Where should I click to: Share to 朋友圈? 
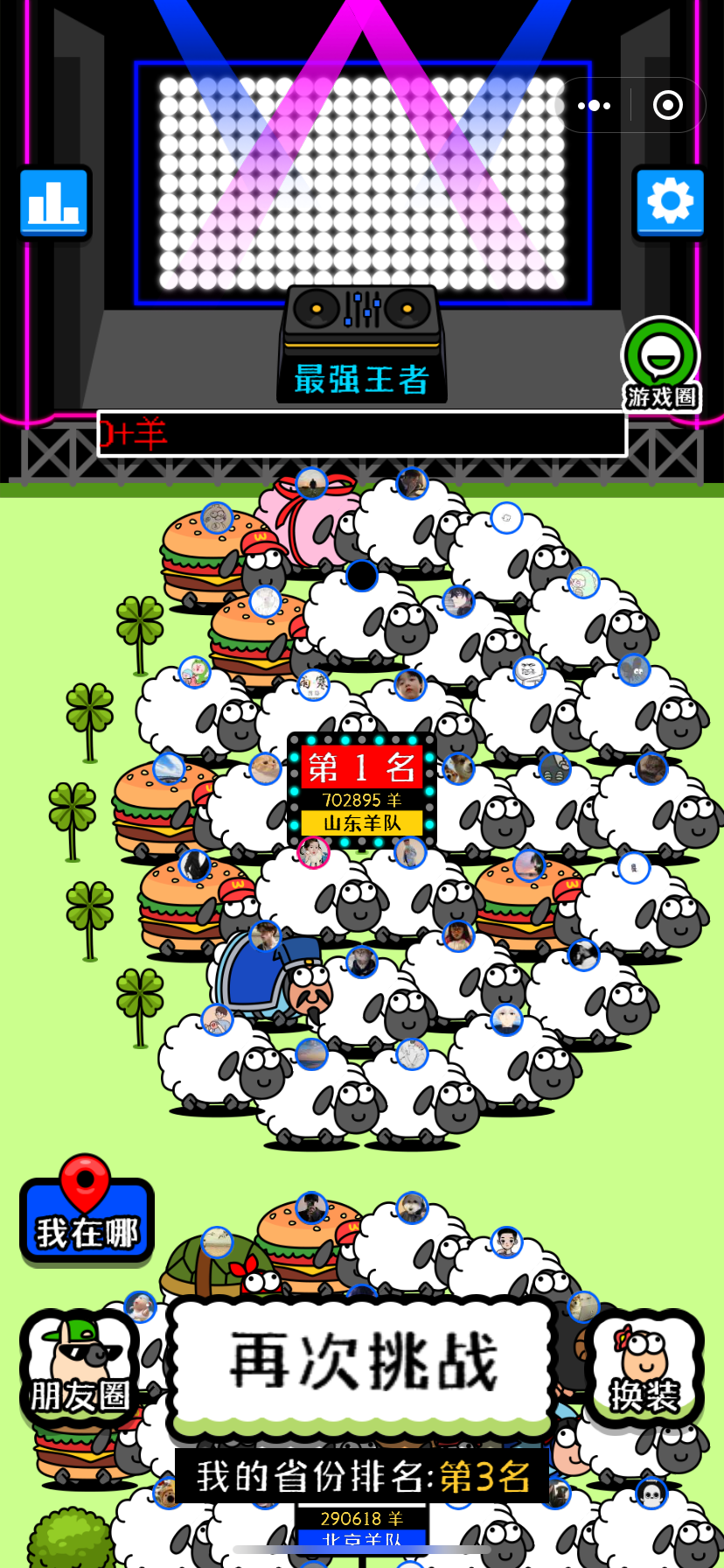click(80, 1369)
